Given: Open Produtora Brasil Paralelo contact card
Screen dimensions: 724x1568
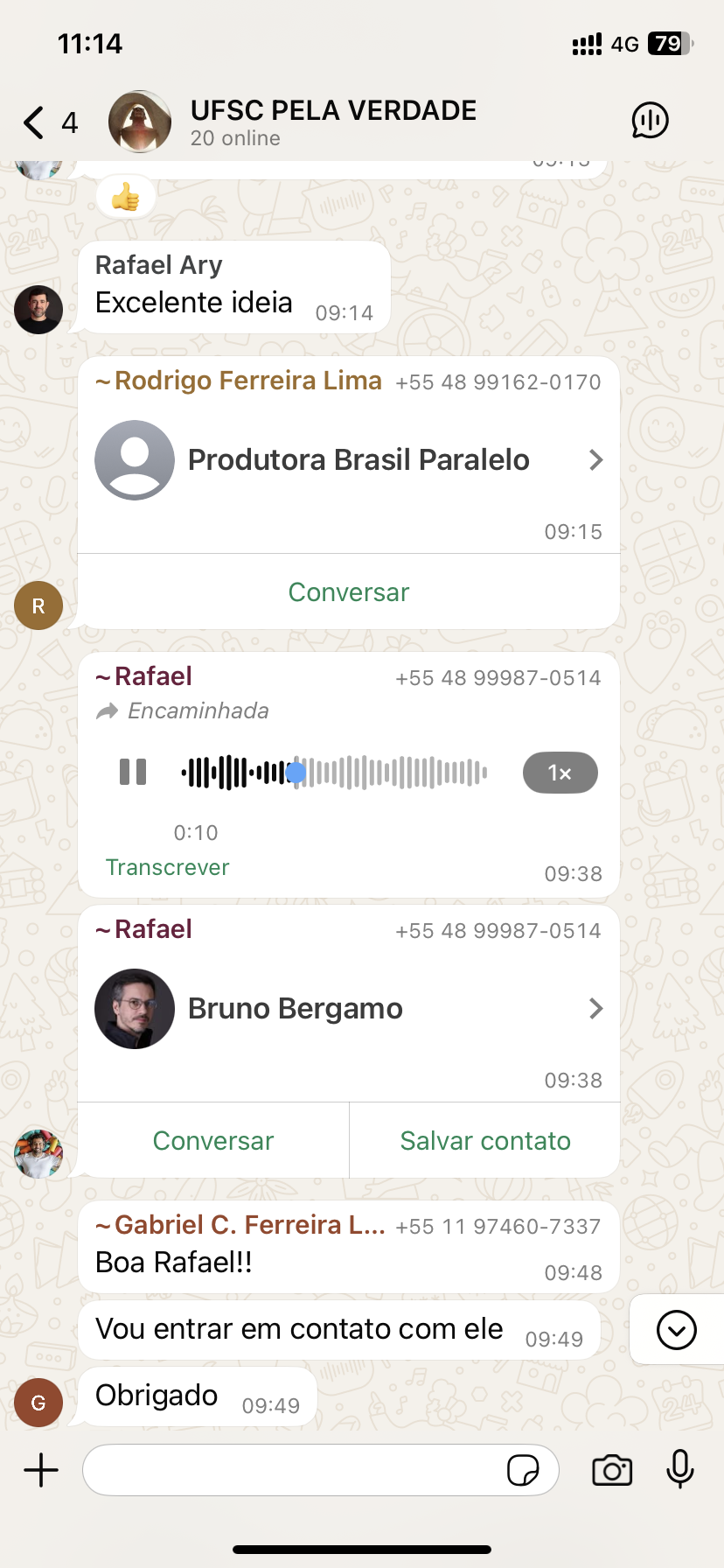Looking at the screenshot, I should click(x=350, y=460).
